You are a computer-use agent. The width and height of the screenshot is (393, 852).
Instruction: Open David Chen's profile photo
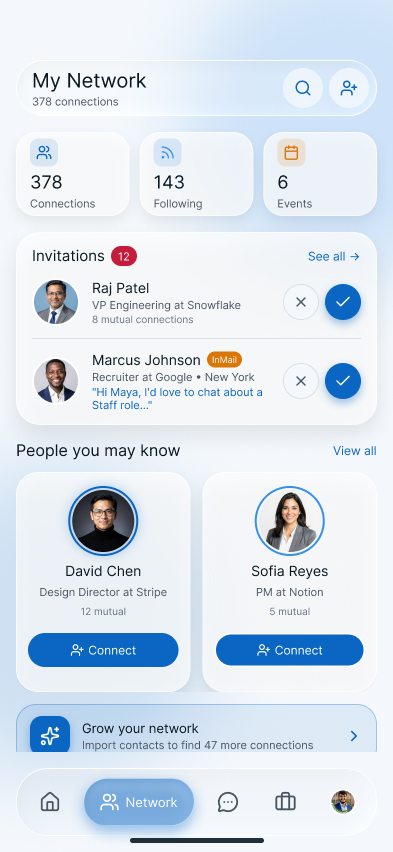tap(103, 521)
